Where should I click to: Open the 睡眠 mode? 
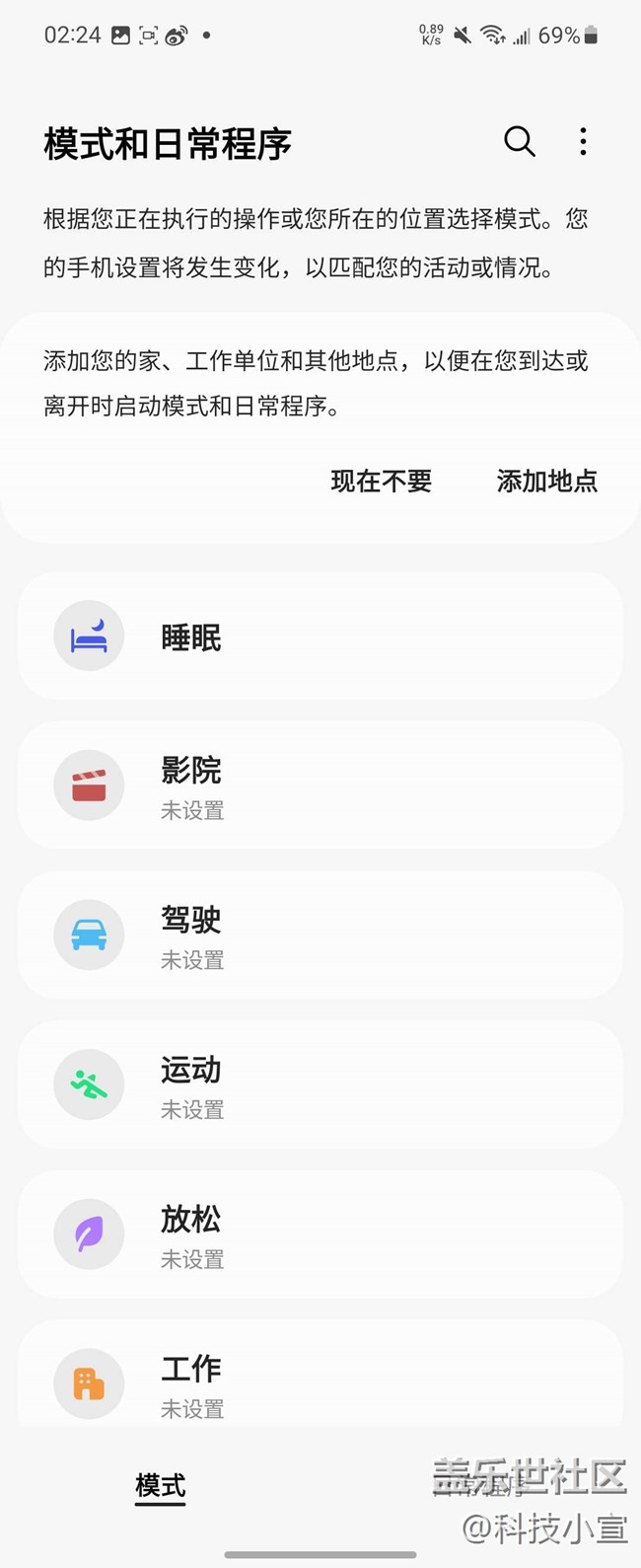320,636
